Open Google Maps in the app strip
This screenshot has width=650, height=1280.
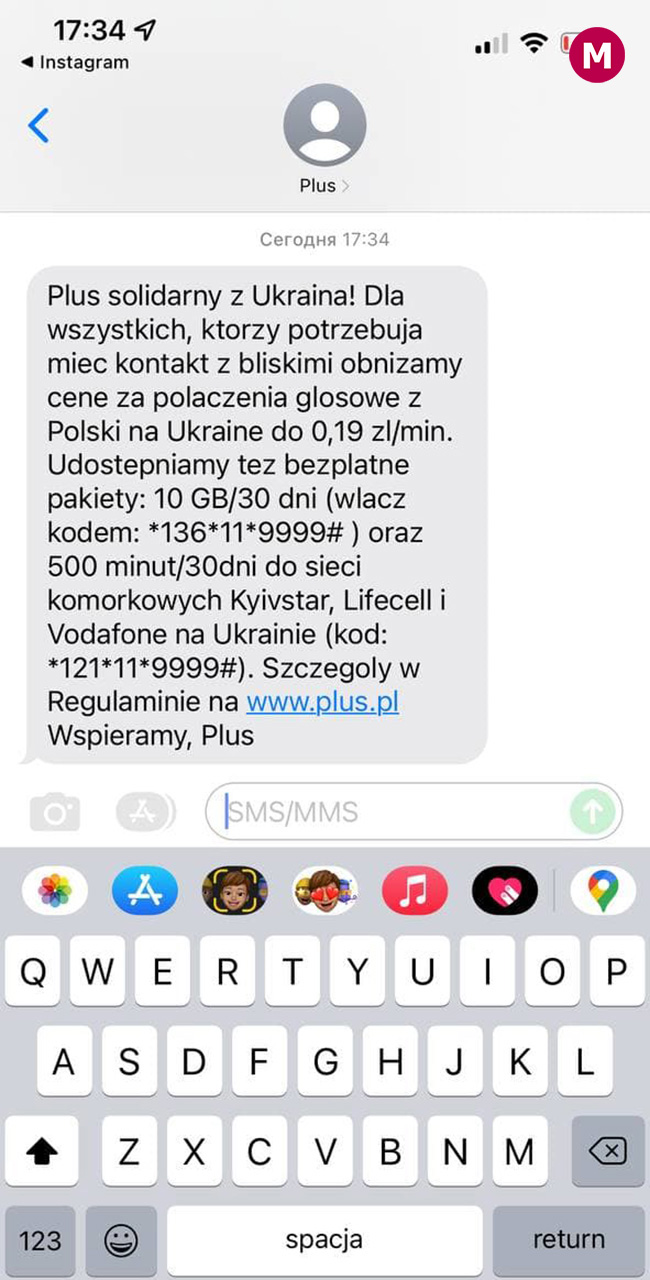pyautogui.click(x=602, y=890)
